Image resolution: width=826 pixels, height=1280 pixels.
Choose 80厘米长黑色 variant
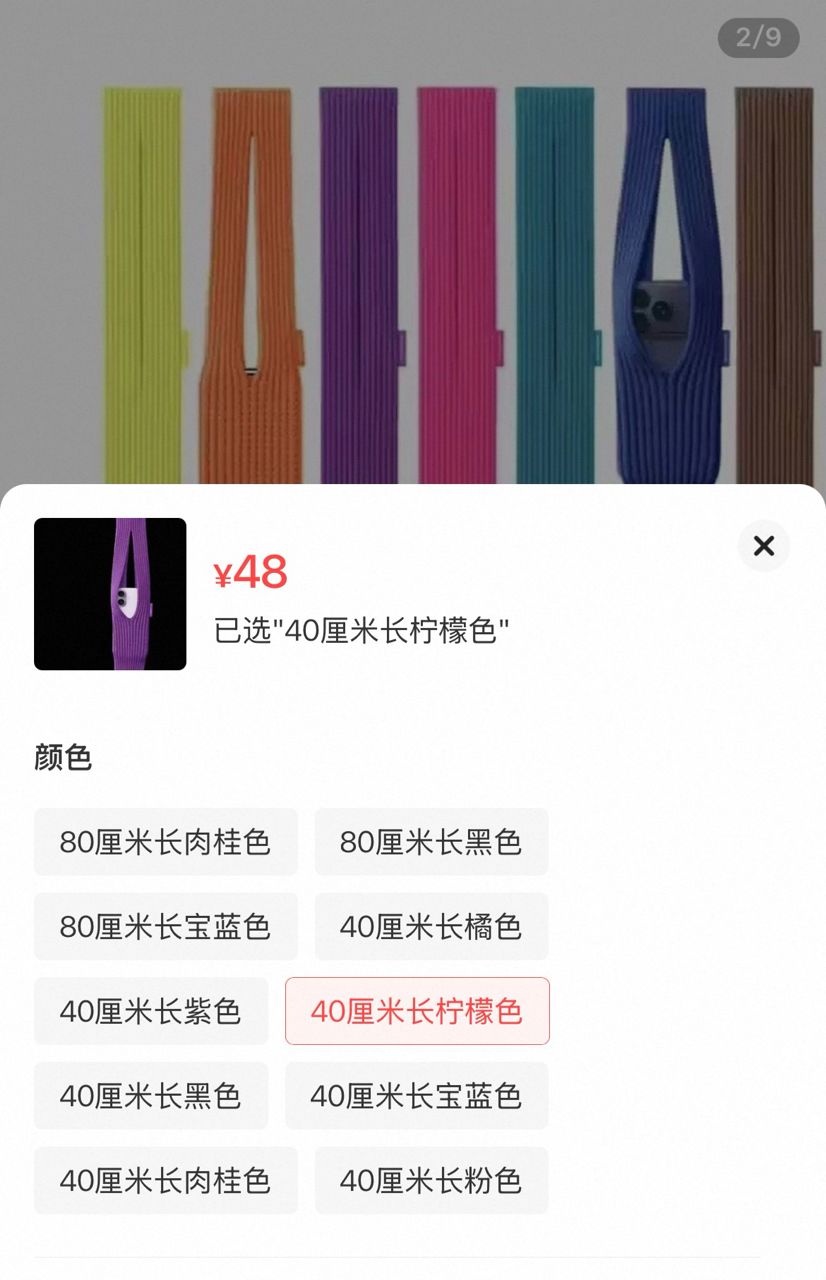click(x=431, y=842)
